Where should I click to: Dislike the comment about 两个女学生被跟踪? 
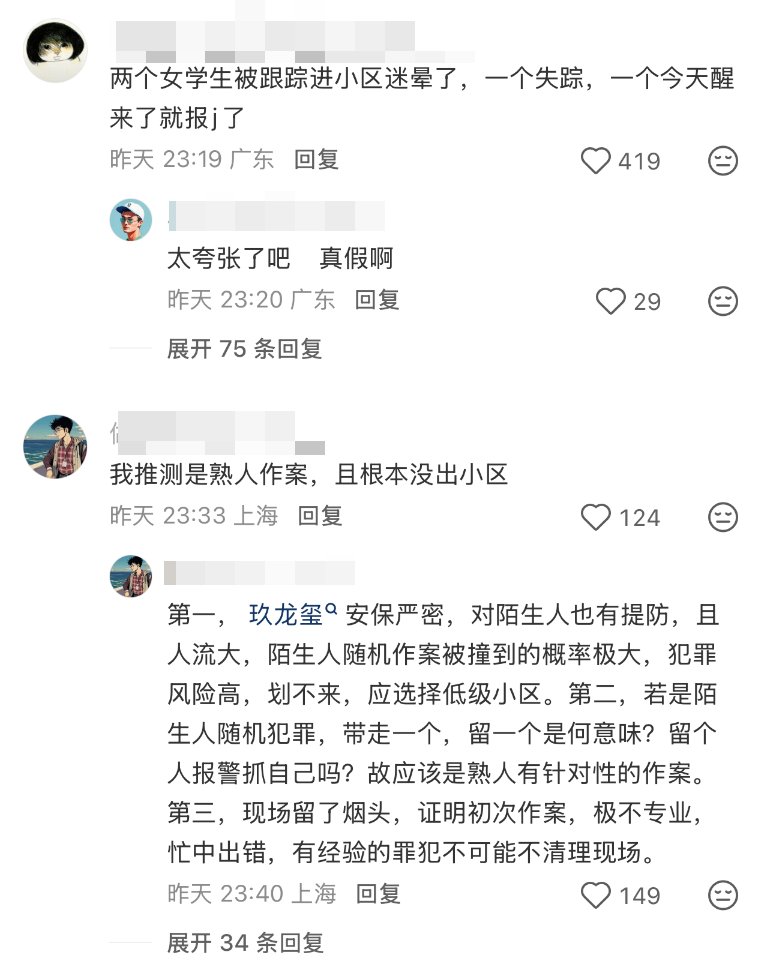tap(723, 160)
